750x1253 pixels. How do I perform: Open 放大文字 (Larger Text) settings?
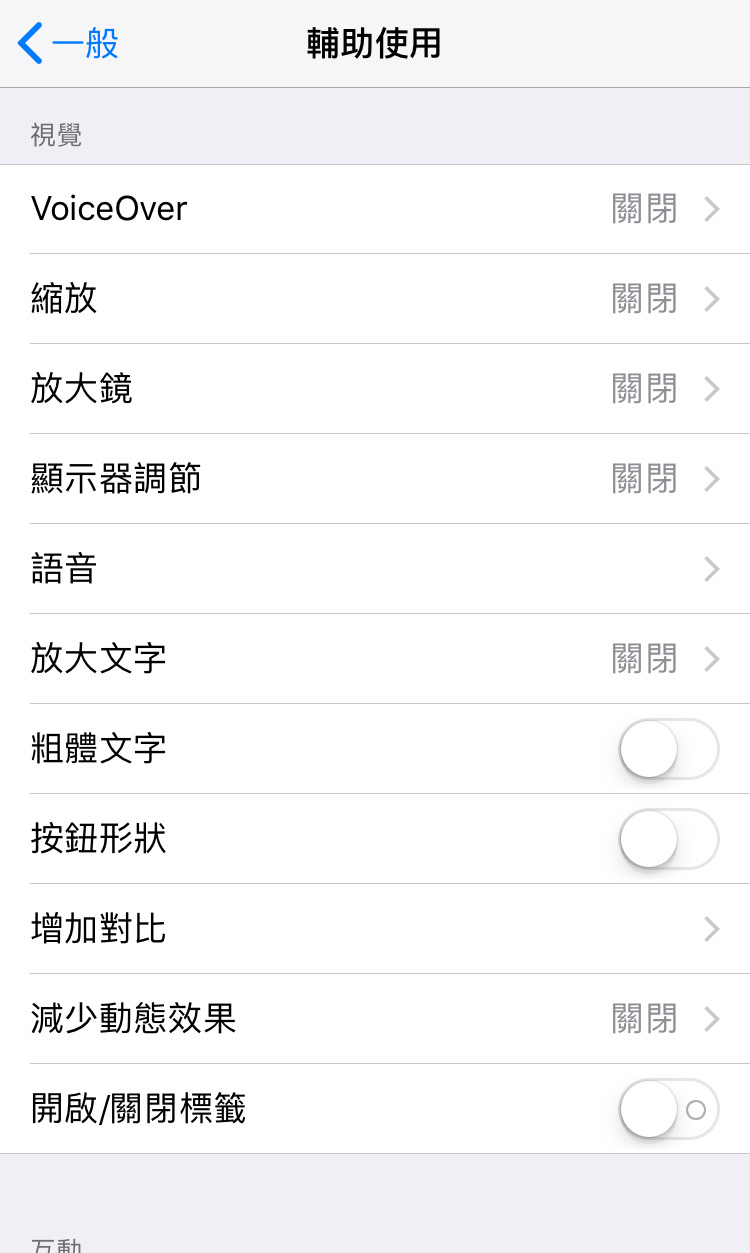coord(375,659)
